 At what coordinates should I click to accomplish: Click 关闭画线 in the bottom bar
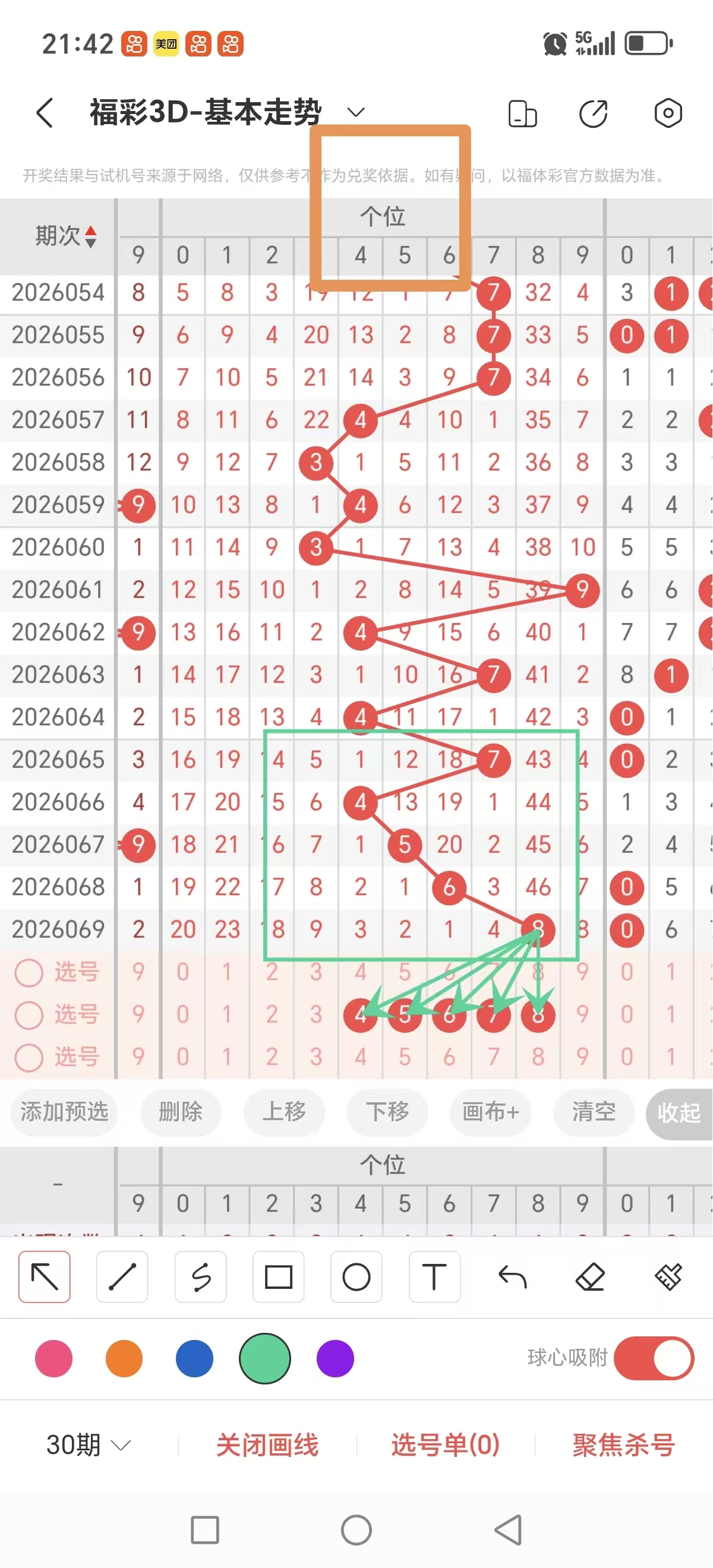[x=269, y=1444]
